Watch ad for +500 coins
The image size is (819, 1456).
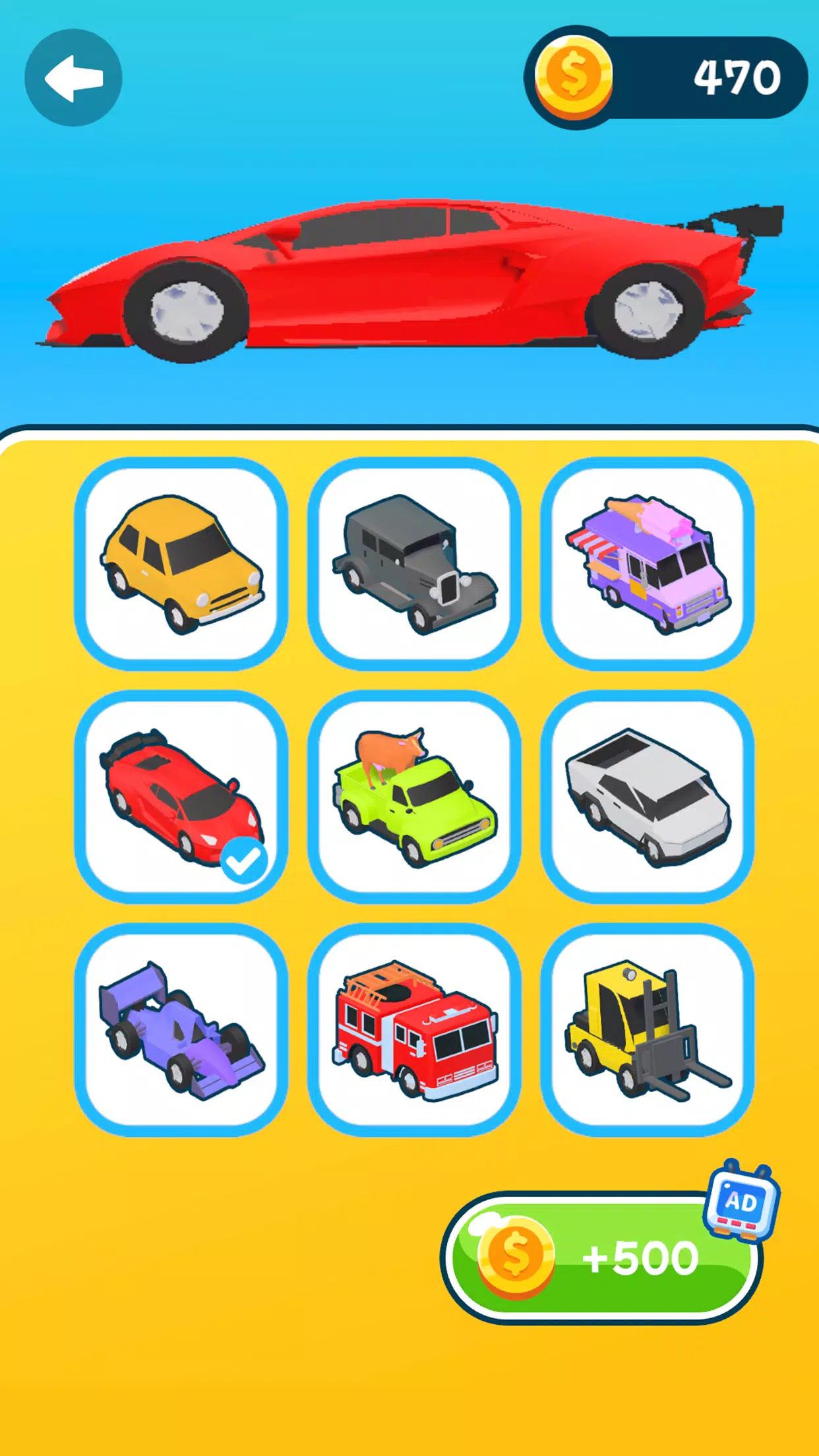pyautogui.click(x=602, y=1257)
